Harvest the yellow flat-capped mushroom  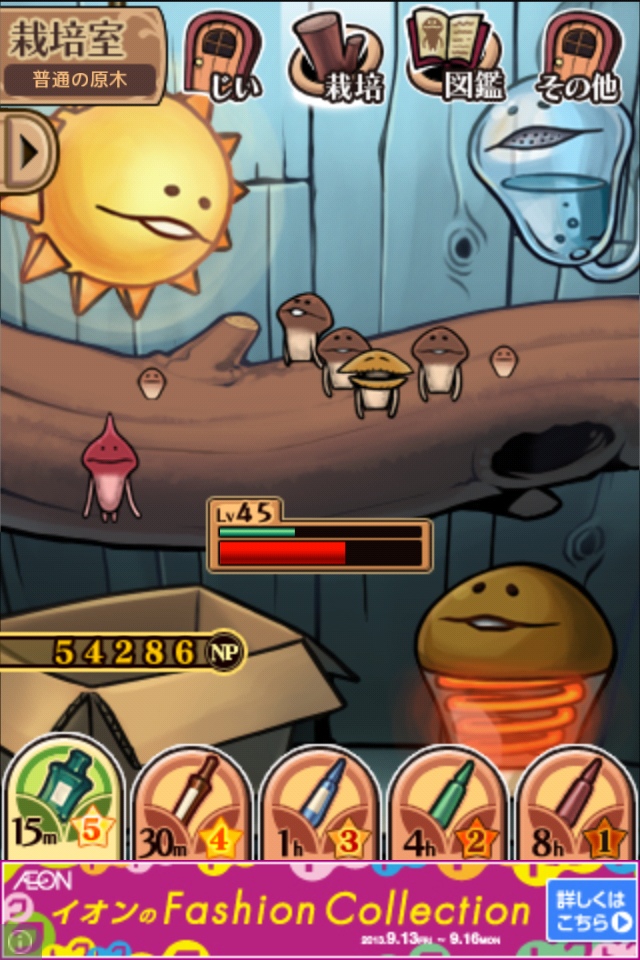tap(376, 378)
